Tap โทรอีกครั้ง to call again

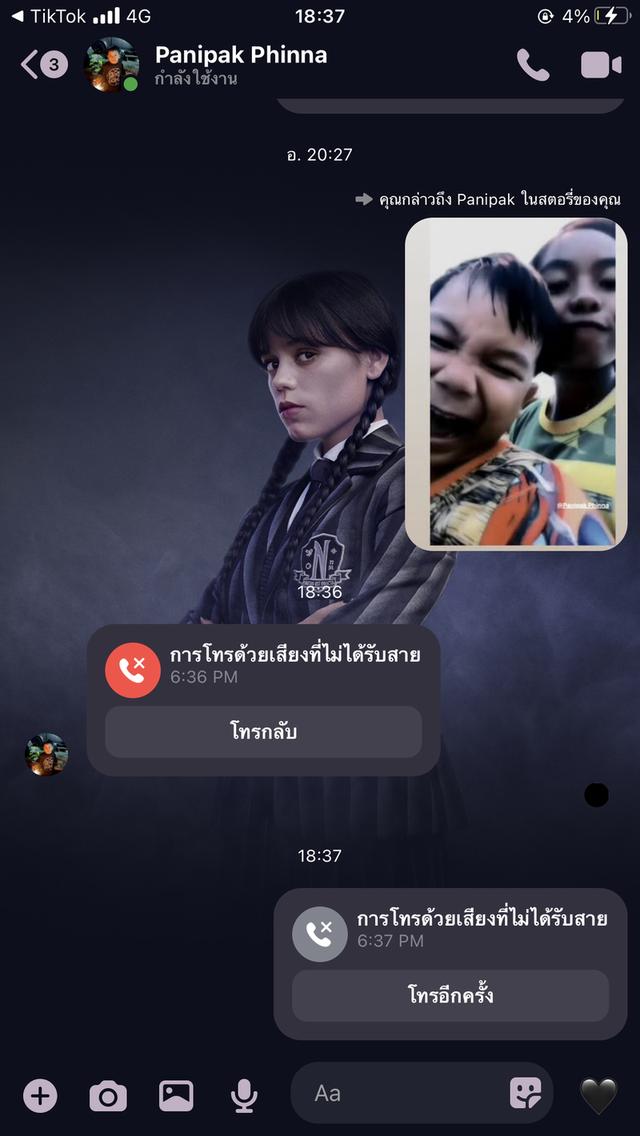(x=450, y=996)
